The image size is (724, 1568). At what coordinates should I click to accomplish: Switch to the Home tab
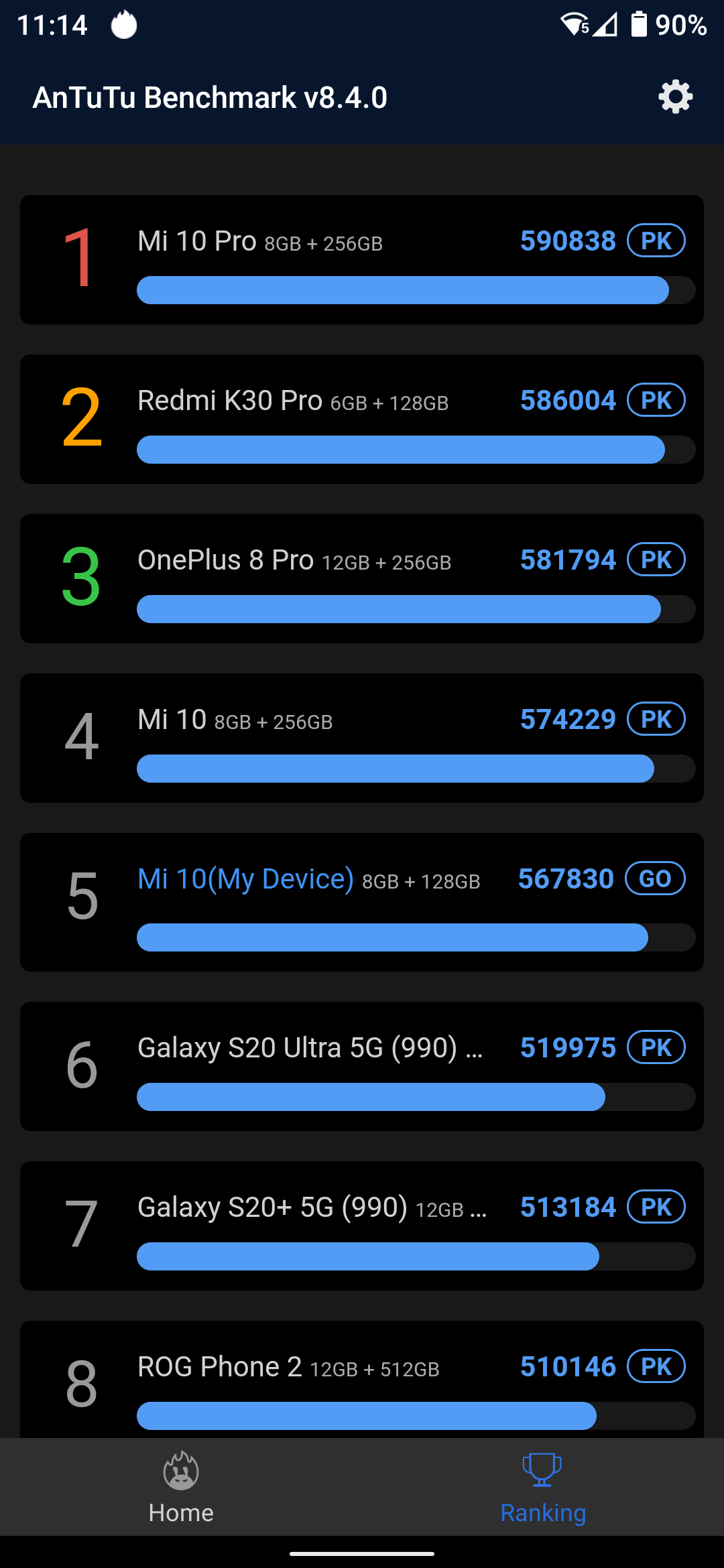181,1488
